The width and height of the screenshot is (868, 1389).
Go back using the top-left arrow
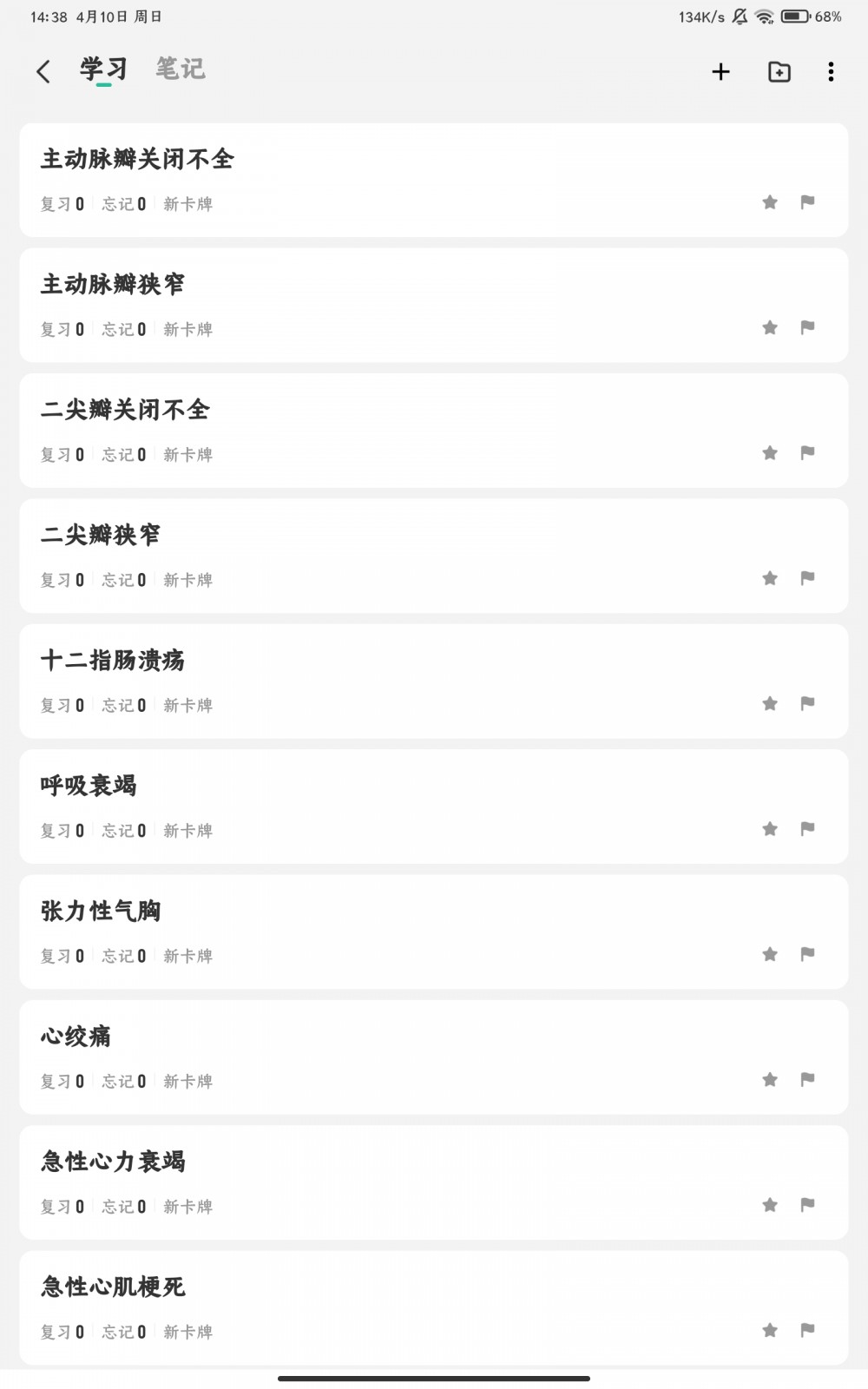[43, 71]
